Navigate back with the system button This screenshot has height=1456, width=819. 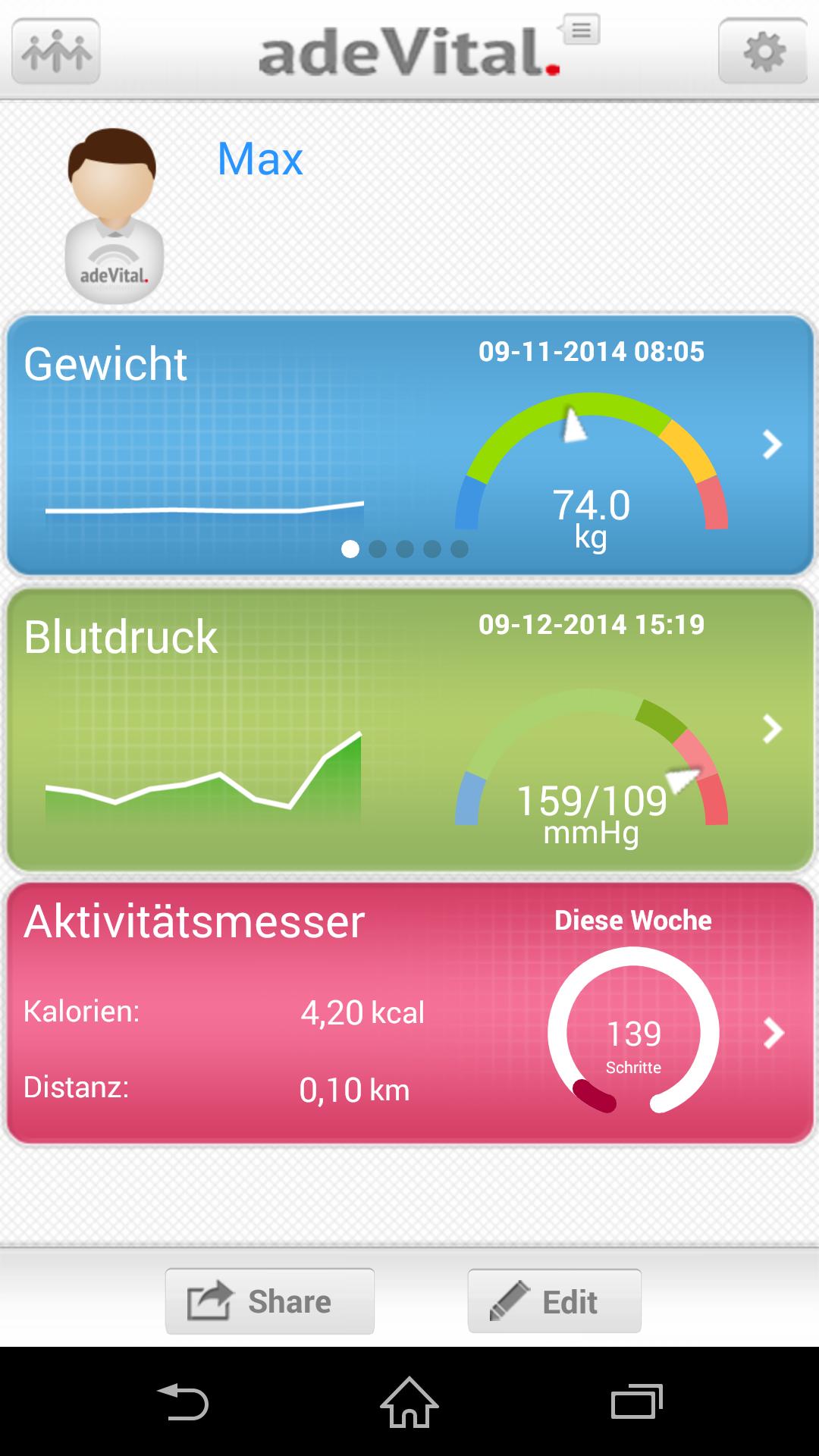(x=182, y=1402)
